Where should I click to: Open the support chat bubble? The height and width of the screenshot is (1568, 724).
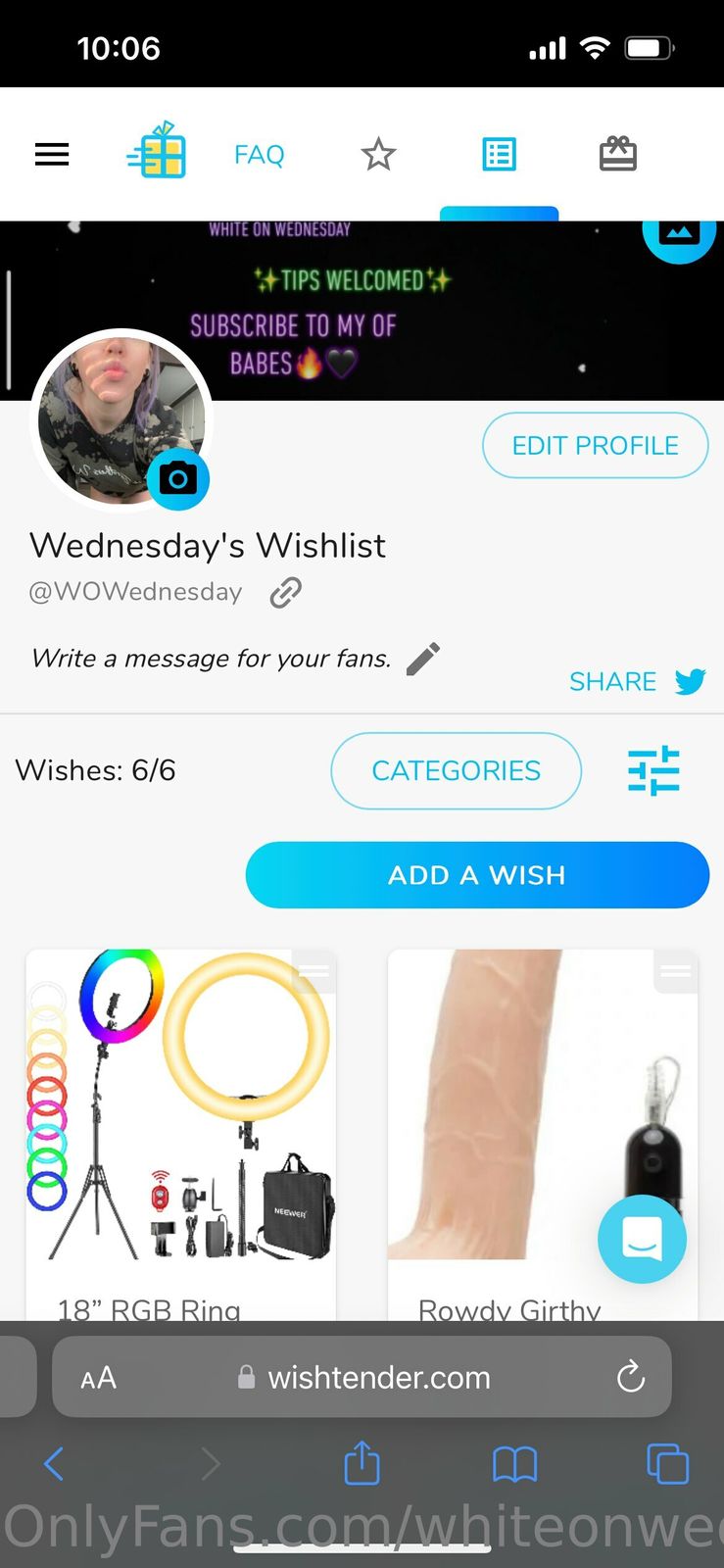pos(642,1239)
